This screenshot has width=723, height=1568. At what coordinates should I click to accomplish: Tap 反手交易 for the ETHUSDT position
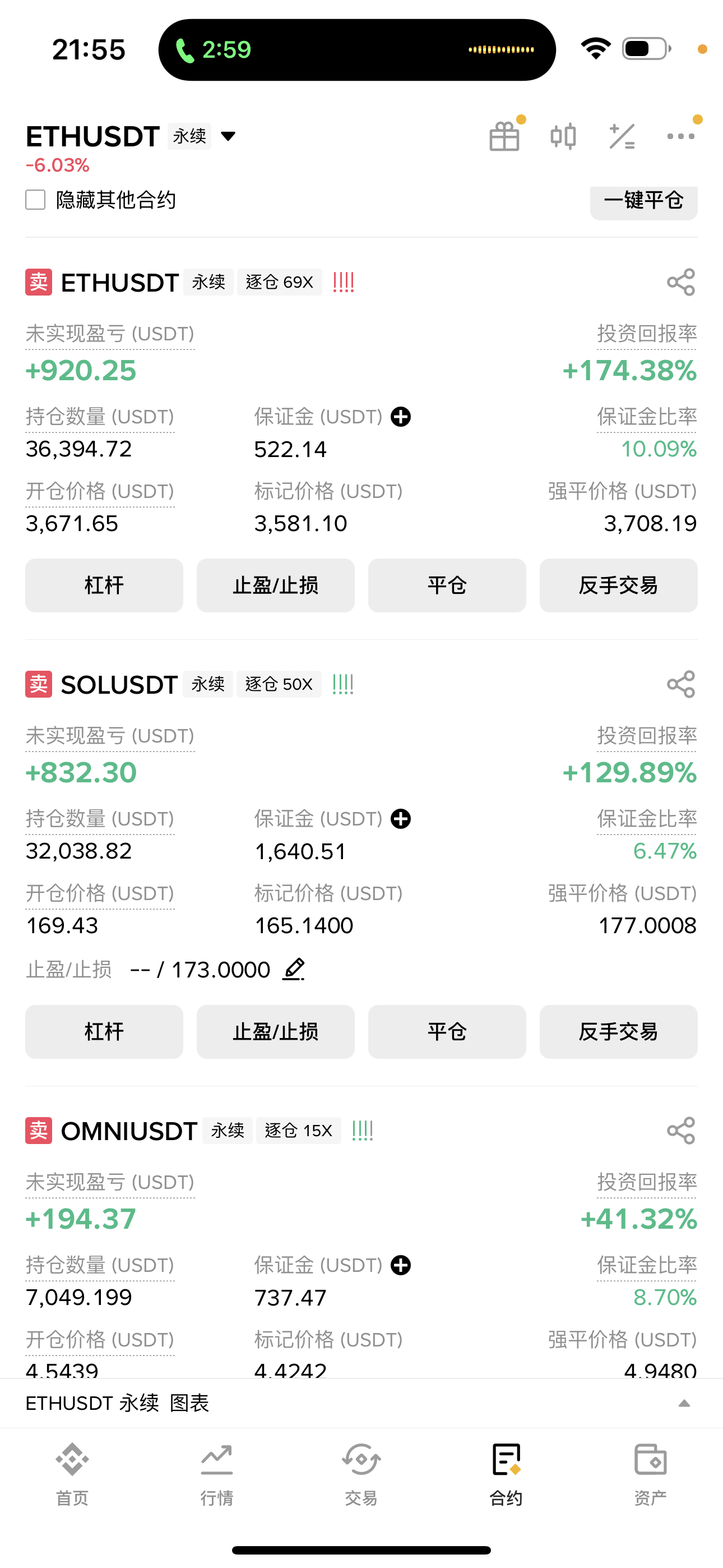(618, 585)
